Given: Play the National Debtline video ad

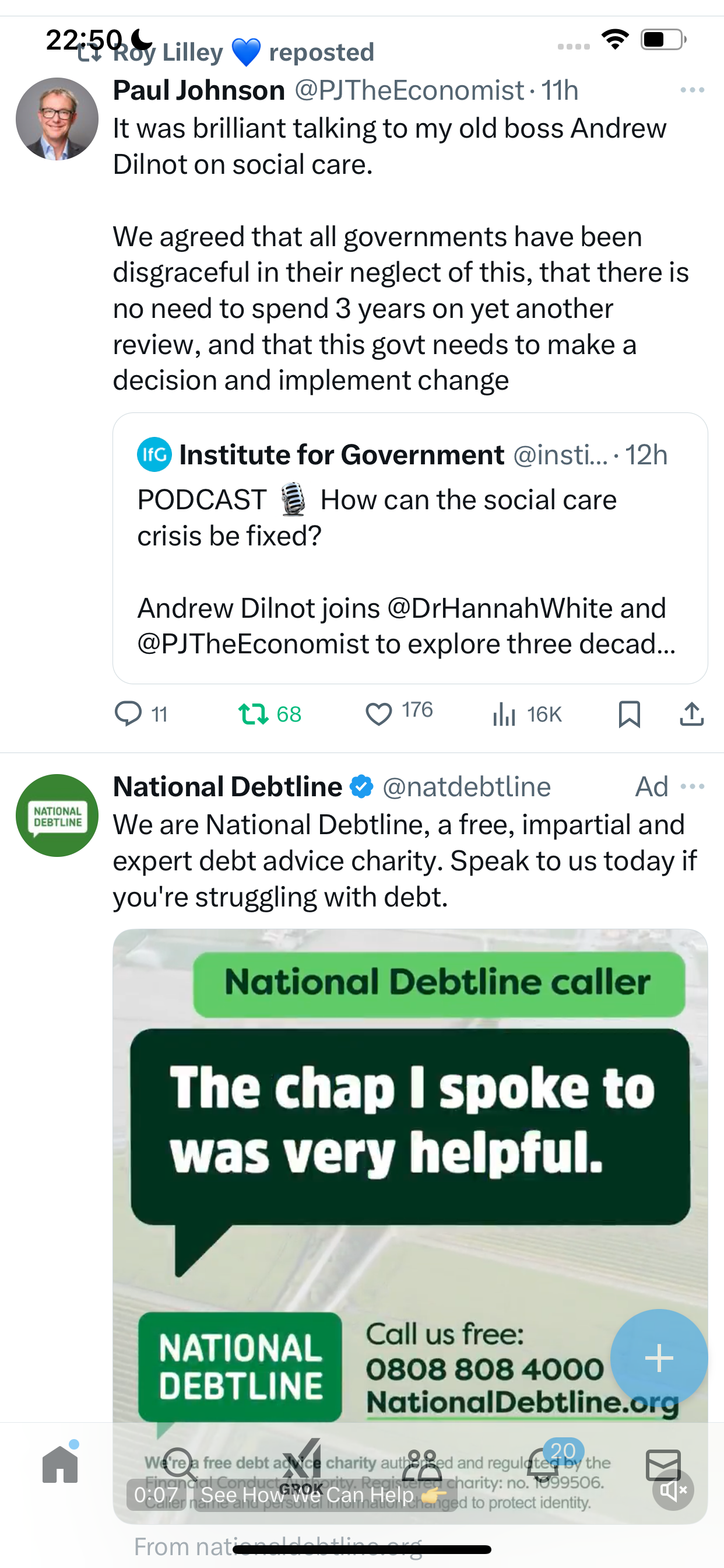Looking at the screenshot, I should pos(410,1226).
